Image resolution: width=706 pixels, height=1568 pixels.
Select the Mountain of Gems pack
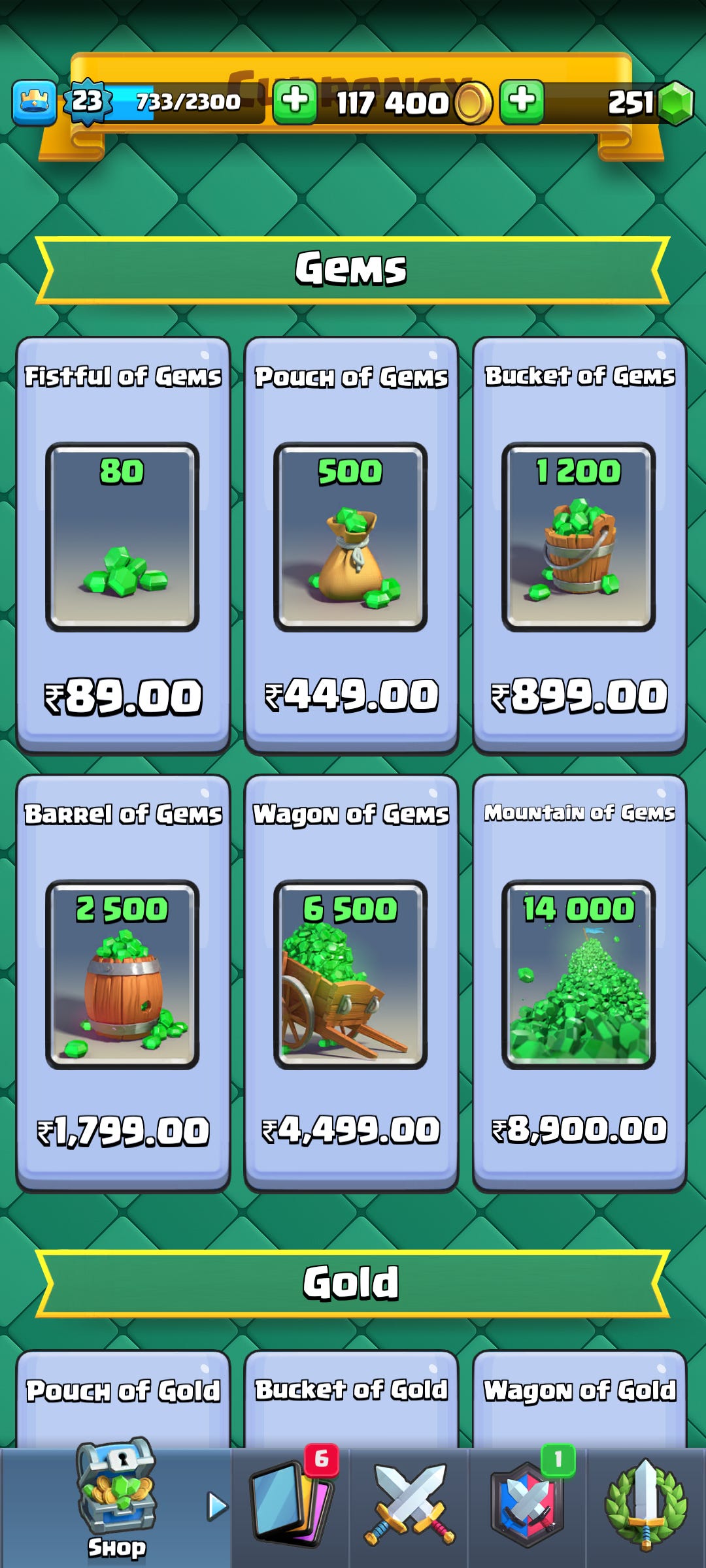[x=579, y=983]
